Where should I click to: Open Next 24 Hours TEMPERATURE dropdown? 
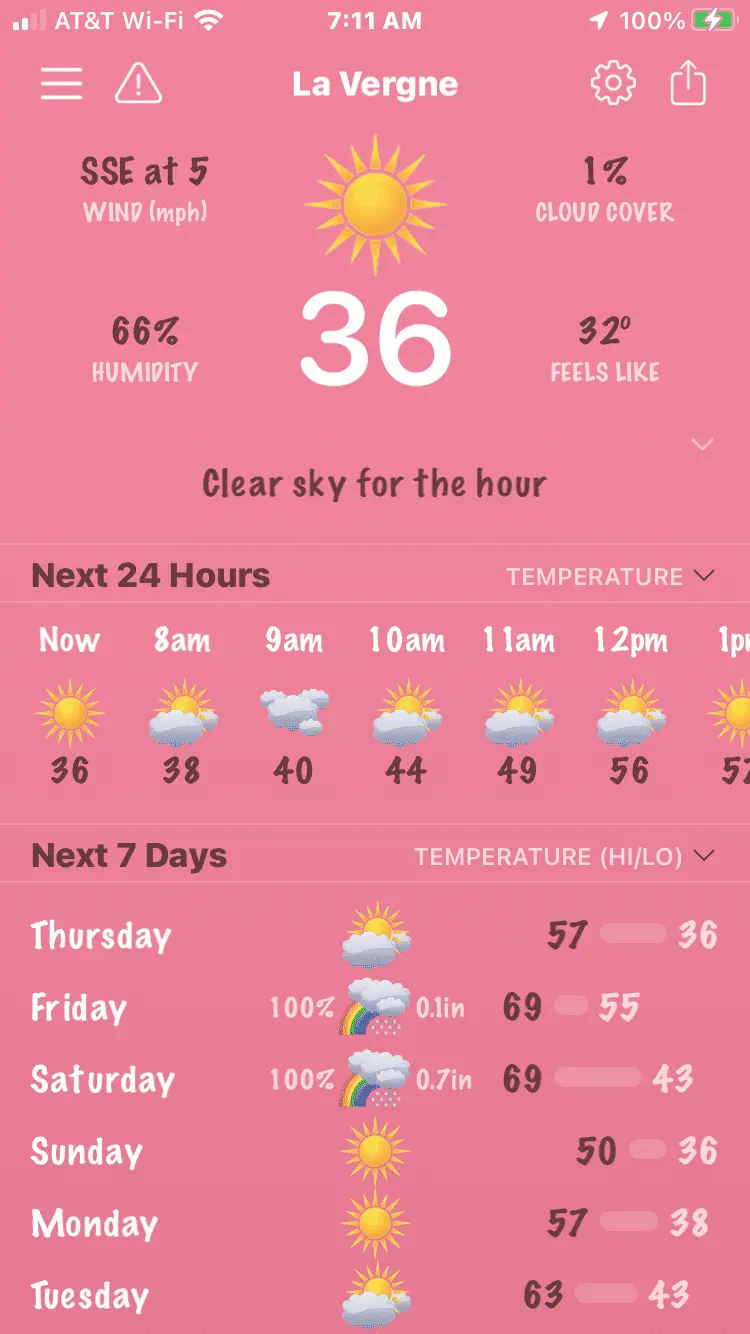610,577
